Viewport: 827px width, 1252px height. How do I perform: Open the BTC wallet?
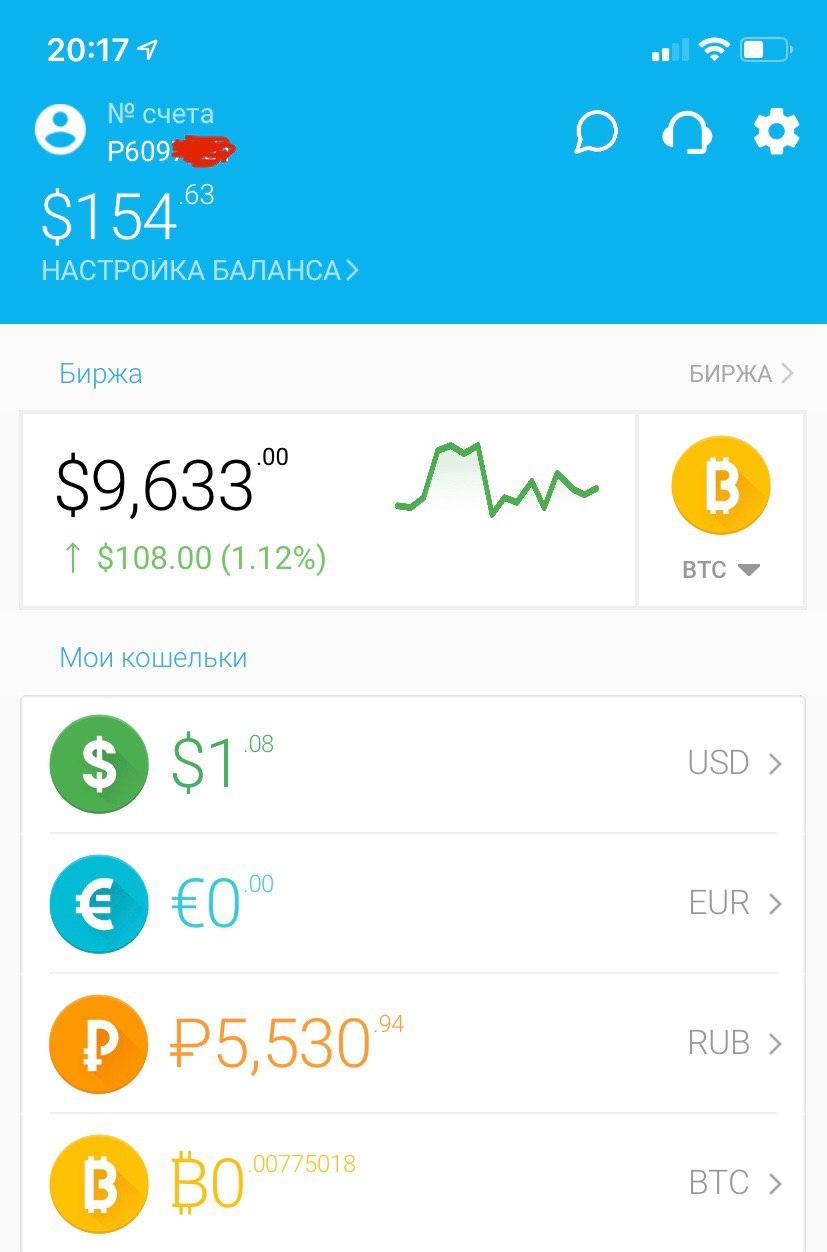pyautogui.click(x=412, y=1184)
